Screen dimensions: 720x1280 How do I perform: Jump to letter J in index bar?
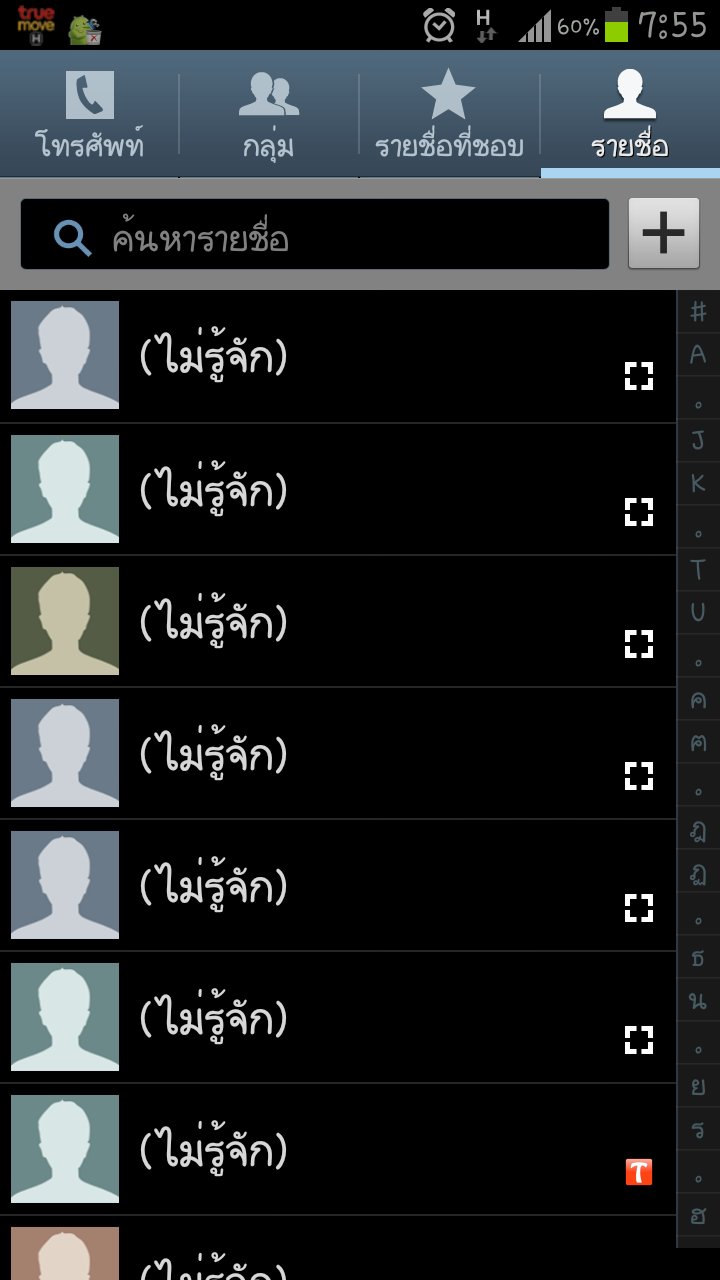pos(698,441)
